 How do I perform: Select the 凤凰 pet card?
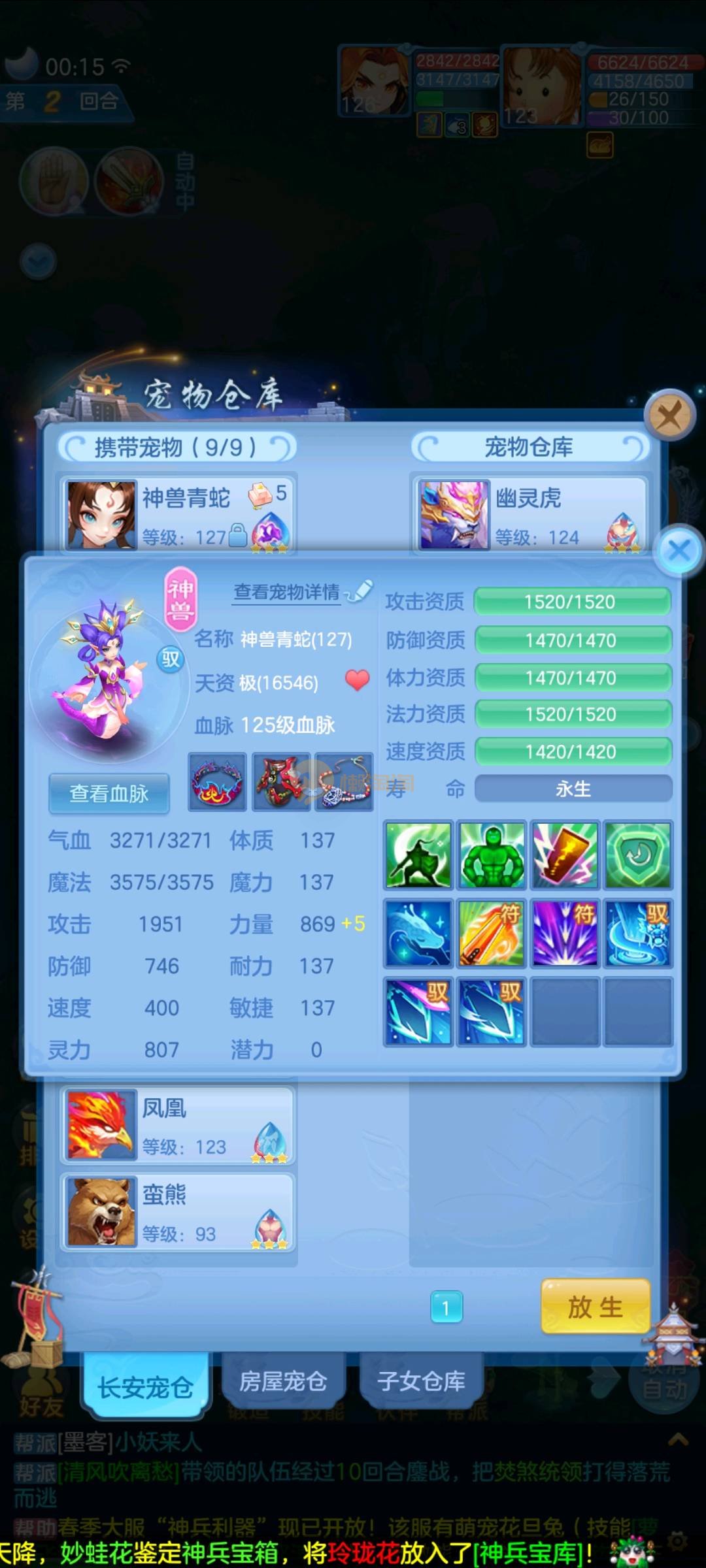(x=177, y=1125)
